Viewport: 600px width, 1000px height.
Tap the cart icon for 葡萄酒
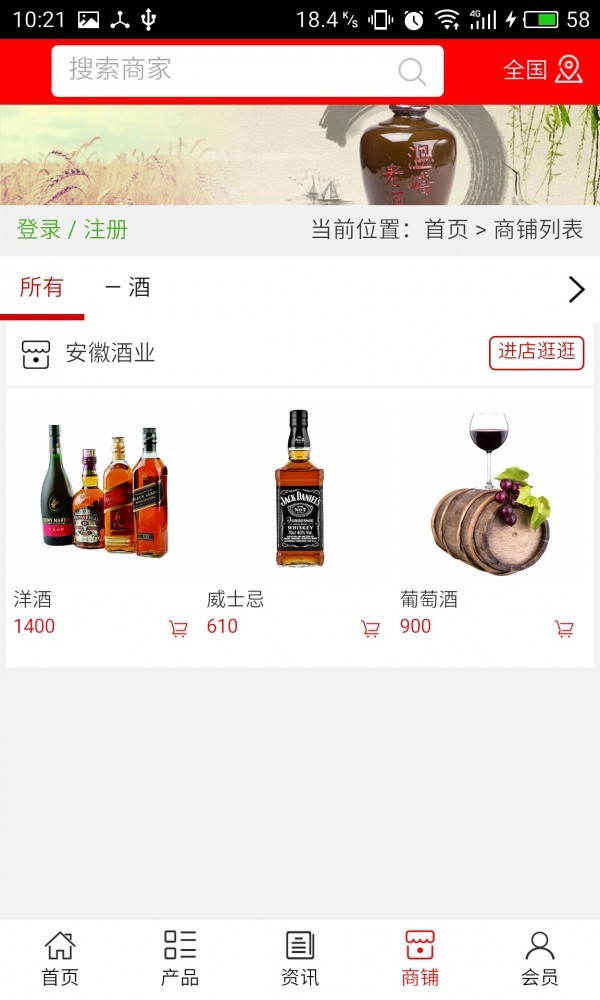click(564, 629)
